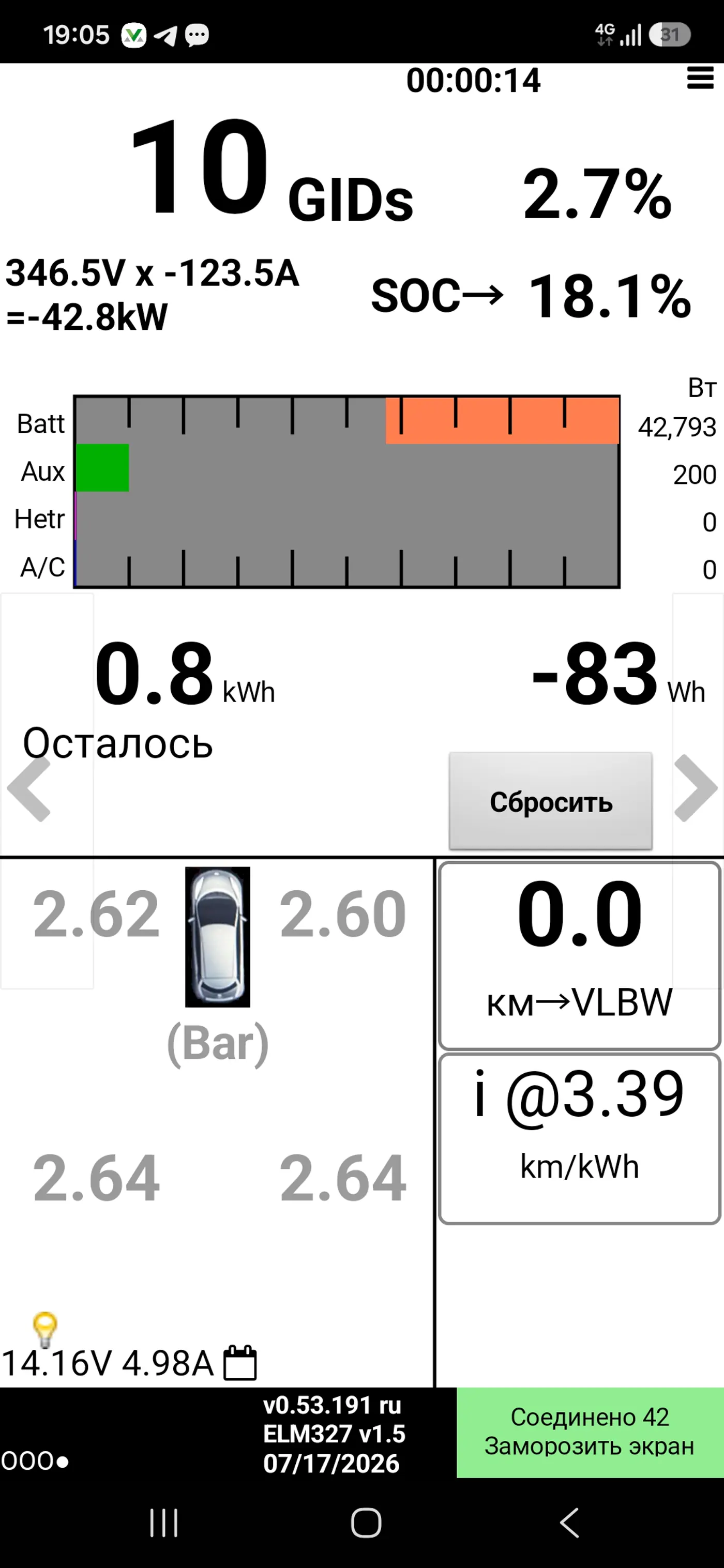The height and width of the screenshot is (1568, 724).
Task: Tap the km/kWh efficiency box
Action: 579,1138
